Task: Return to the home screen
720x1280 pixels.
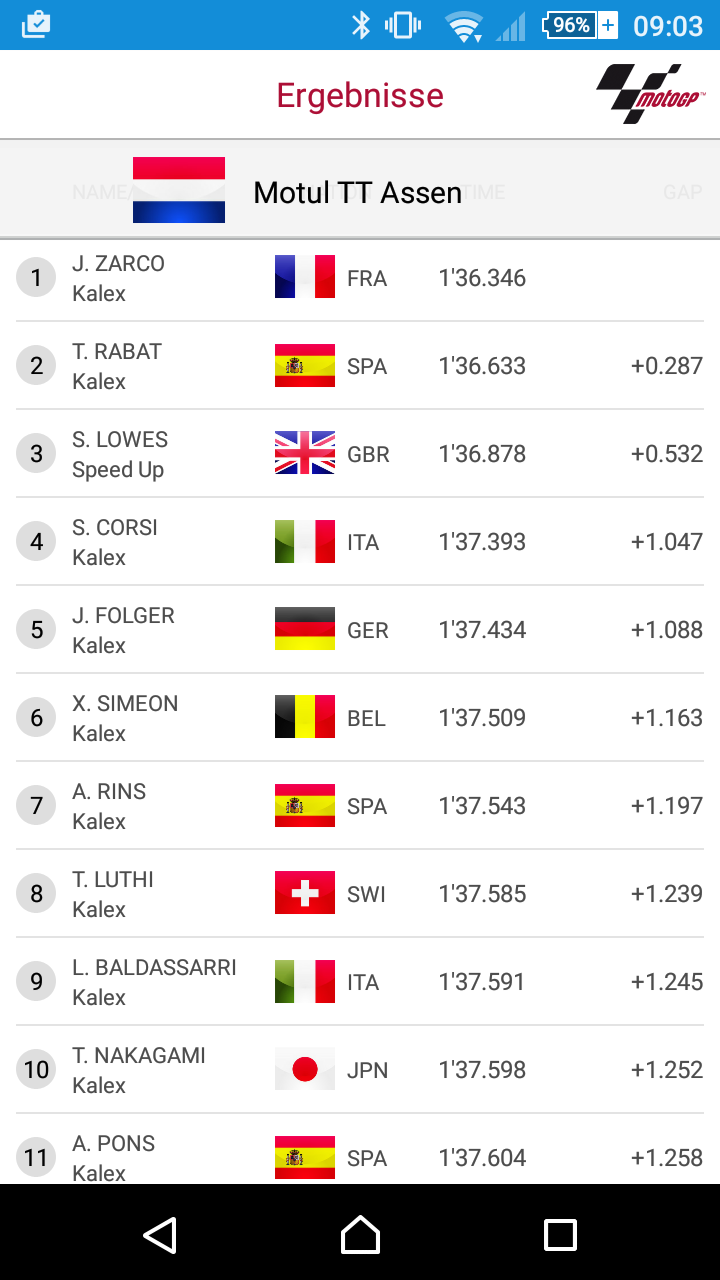Action: [360, 1235]
